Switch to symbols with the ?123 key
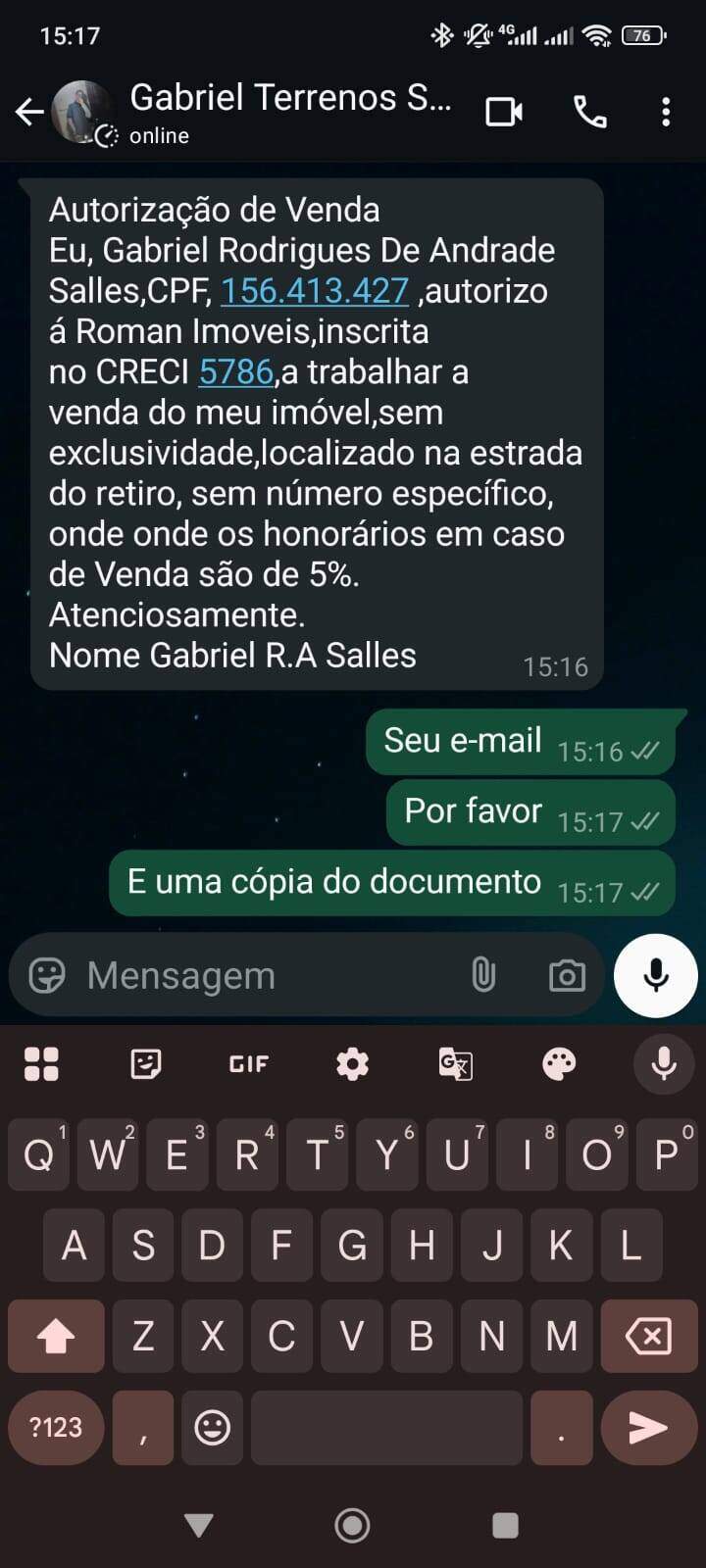The height and width of the screenshot is (1568, 706). click(x=54, y=1428)
